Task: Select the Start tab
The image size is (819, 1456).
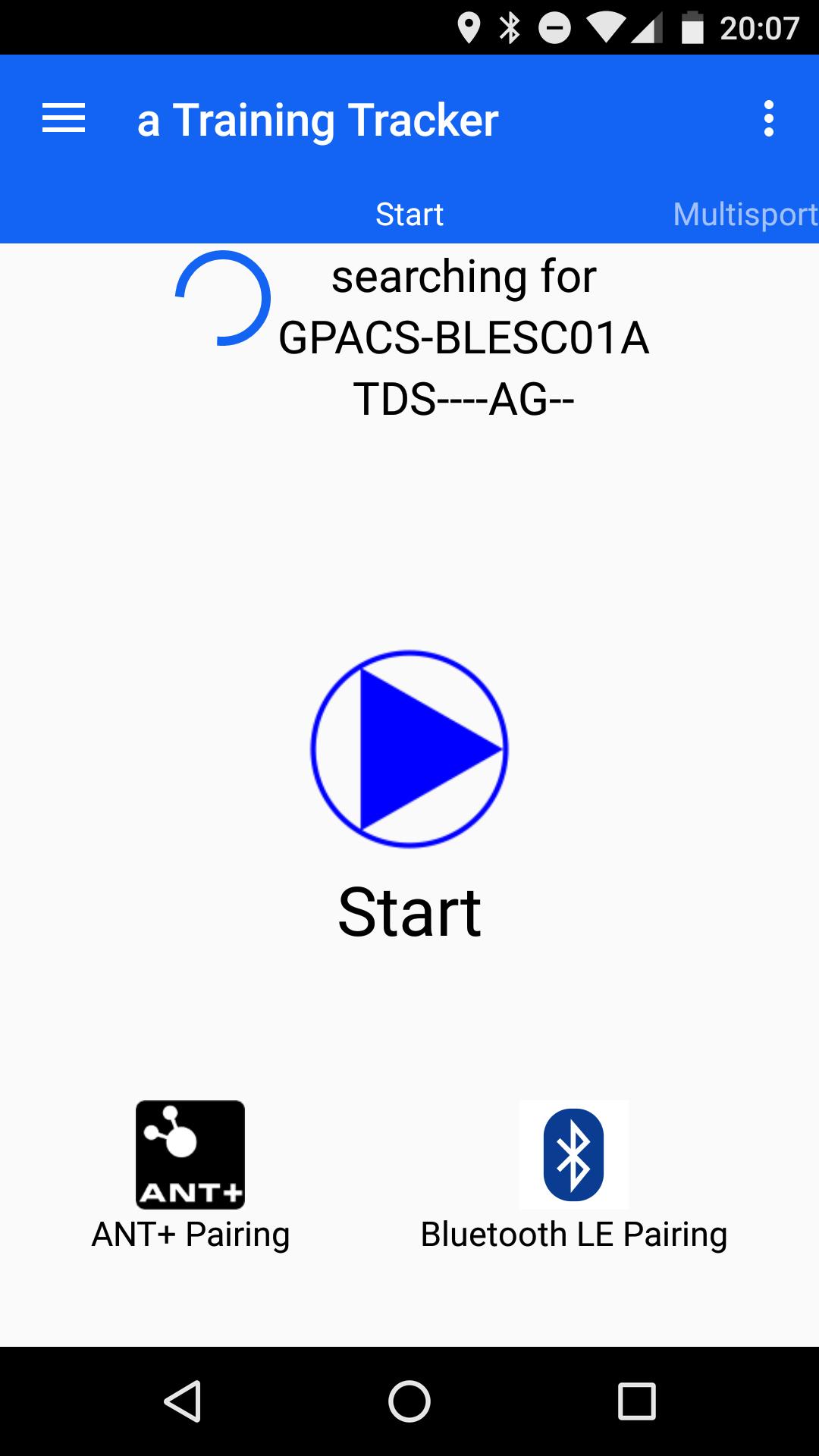Action: pos(409,215)
